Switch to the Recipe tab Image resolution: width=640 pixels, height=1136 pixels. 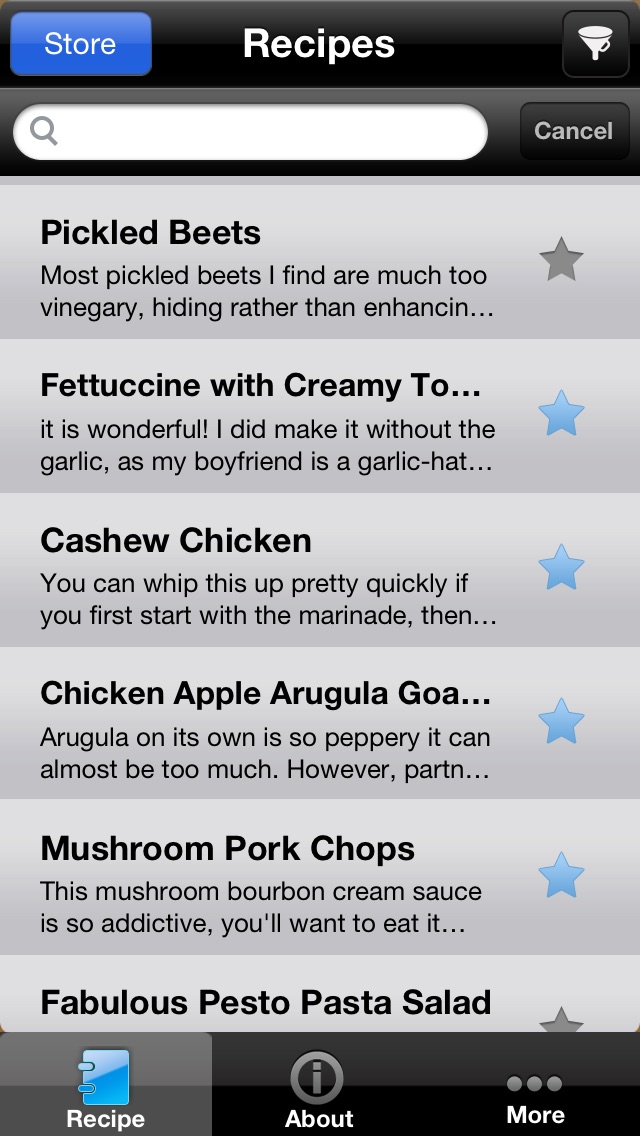pos(106,1087)
